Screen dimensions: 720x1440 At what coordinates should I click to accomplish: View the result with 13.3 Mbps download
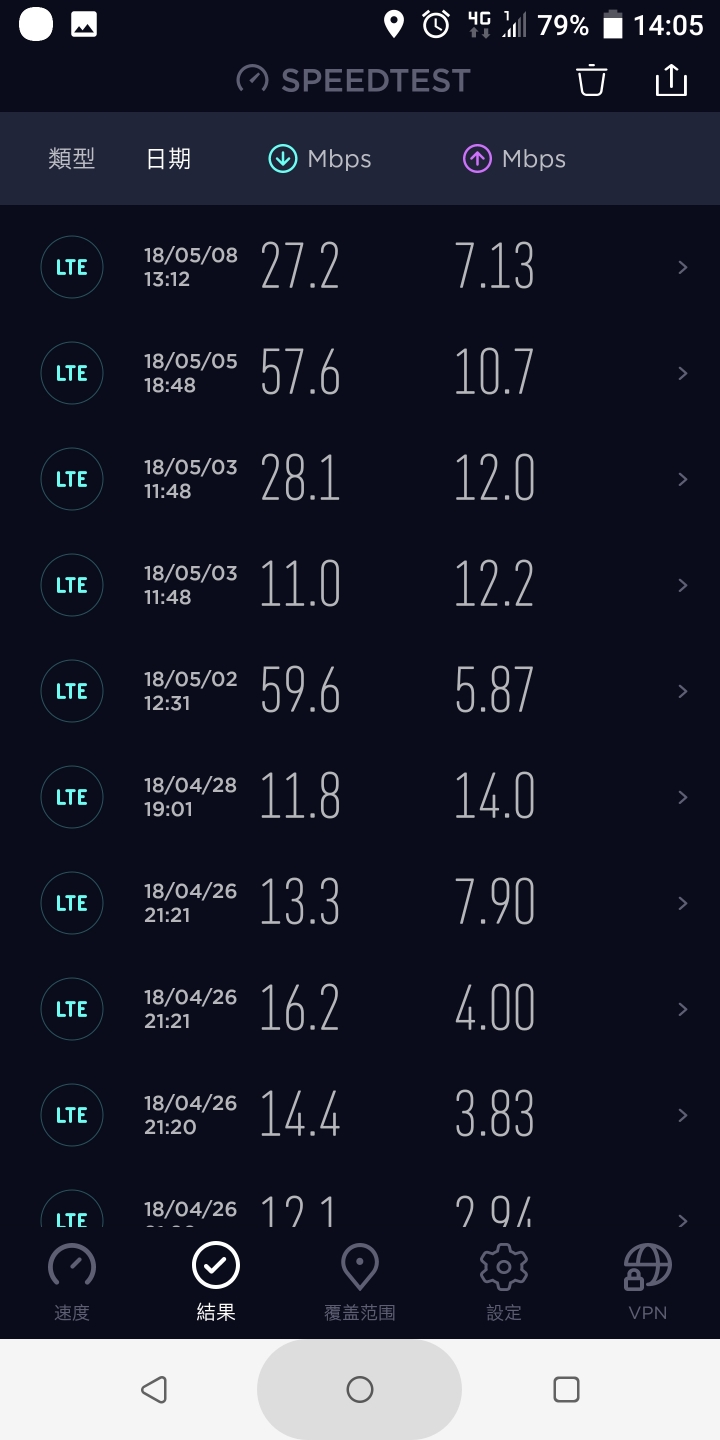pyautogui.click(x=360, y=903)
